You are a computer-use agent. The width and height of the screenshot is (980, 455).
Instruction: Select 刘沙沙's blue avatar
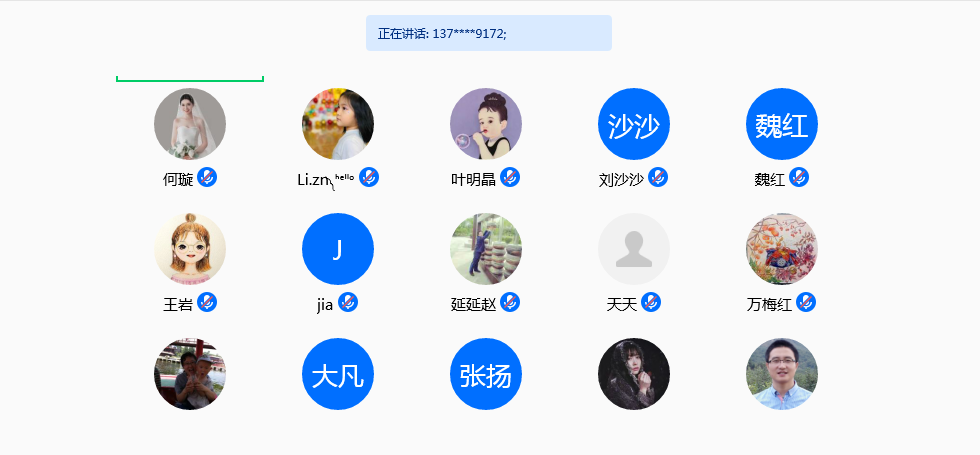(x=634, y=124)
